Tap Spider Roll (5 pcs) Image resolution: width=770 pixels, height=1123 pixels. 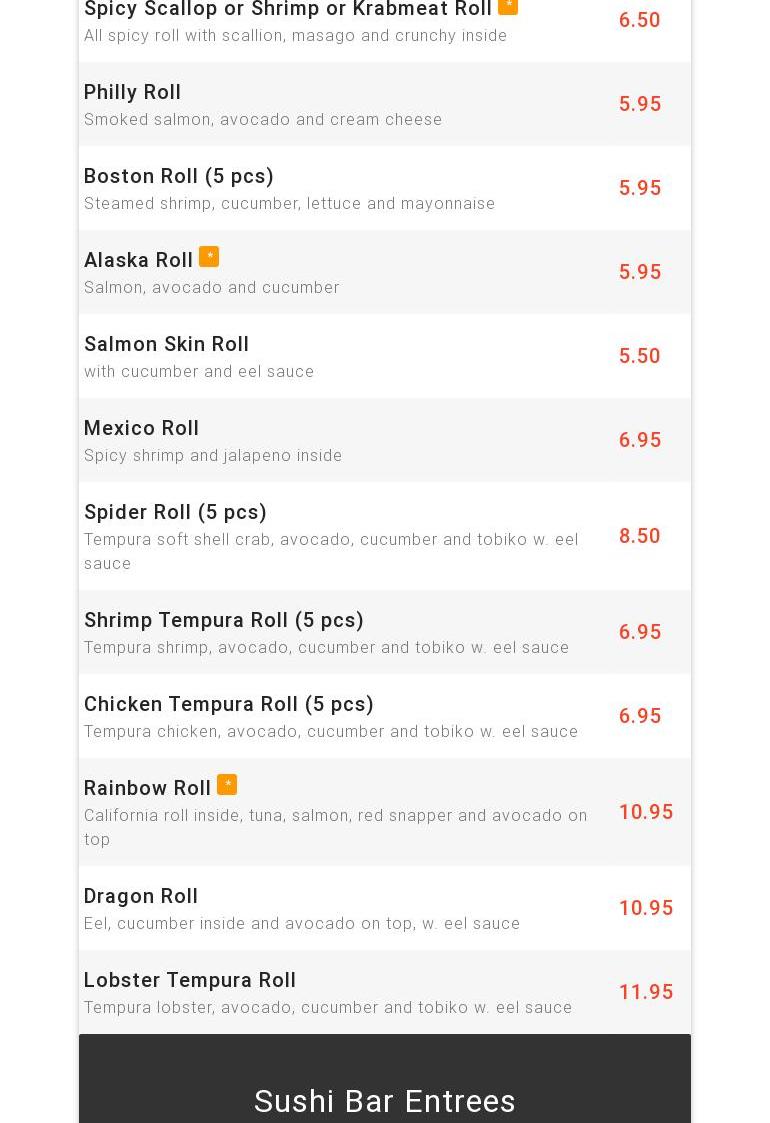176,513
